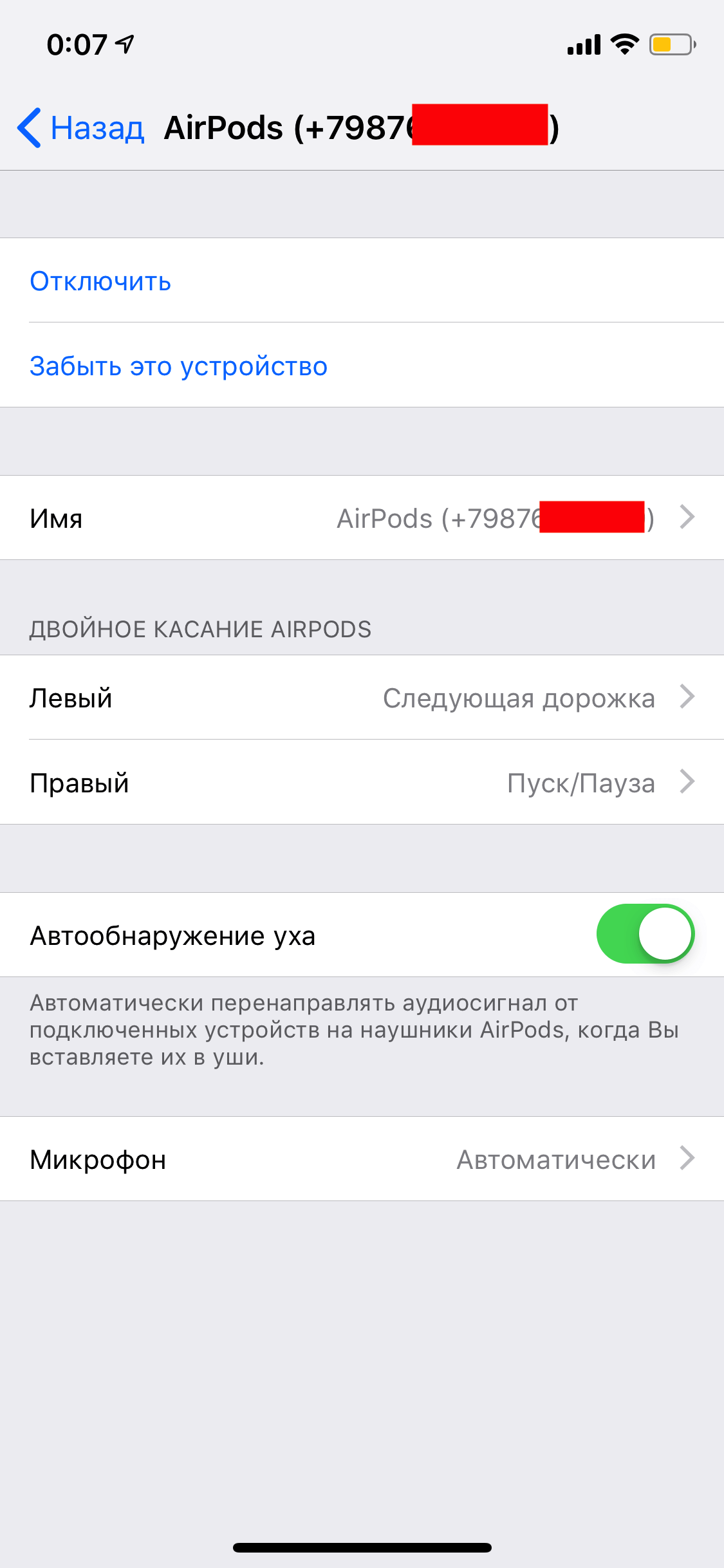Tap Отключить to disconnect AirPods
724x1568 pixels.
coord(100,281)
